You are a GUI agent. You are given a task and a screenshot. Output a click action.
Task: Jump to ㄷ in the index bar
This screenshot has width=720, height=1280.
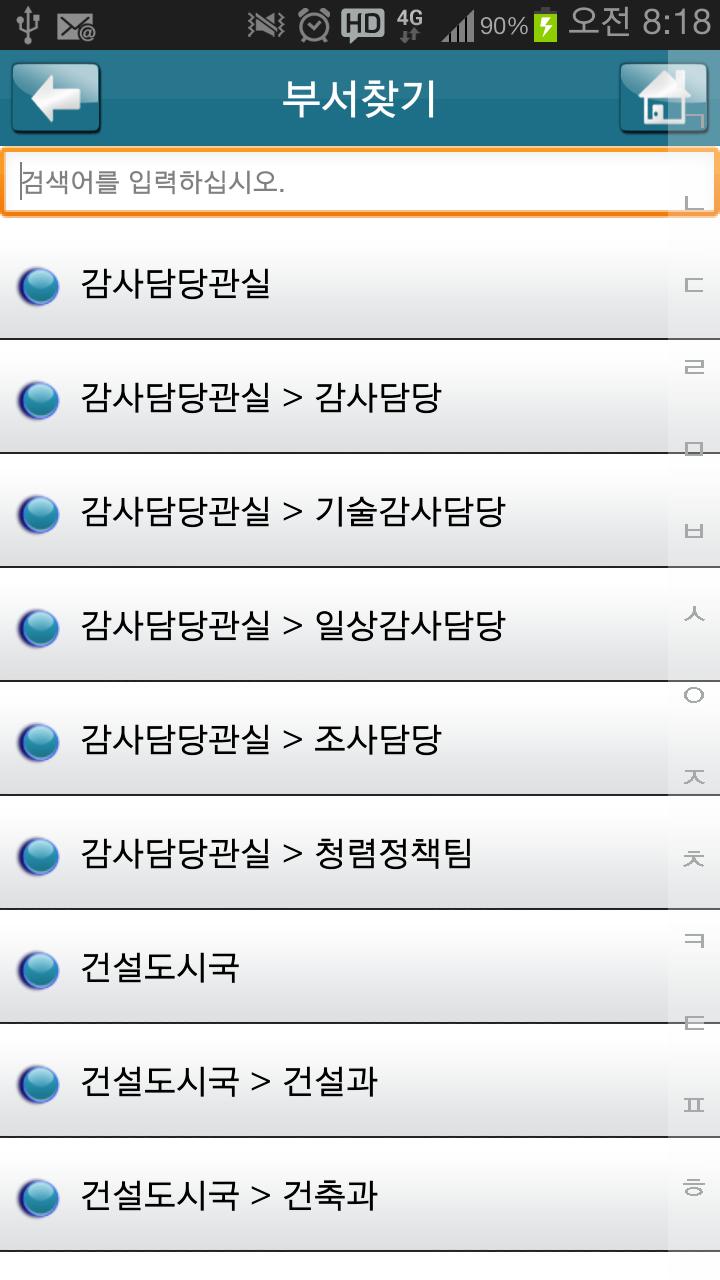[x=694, y=286]
